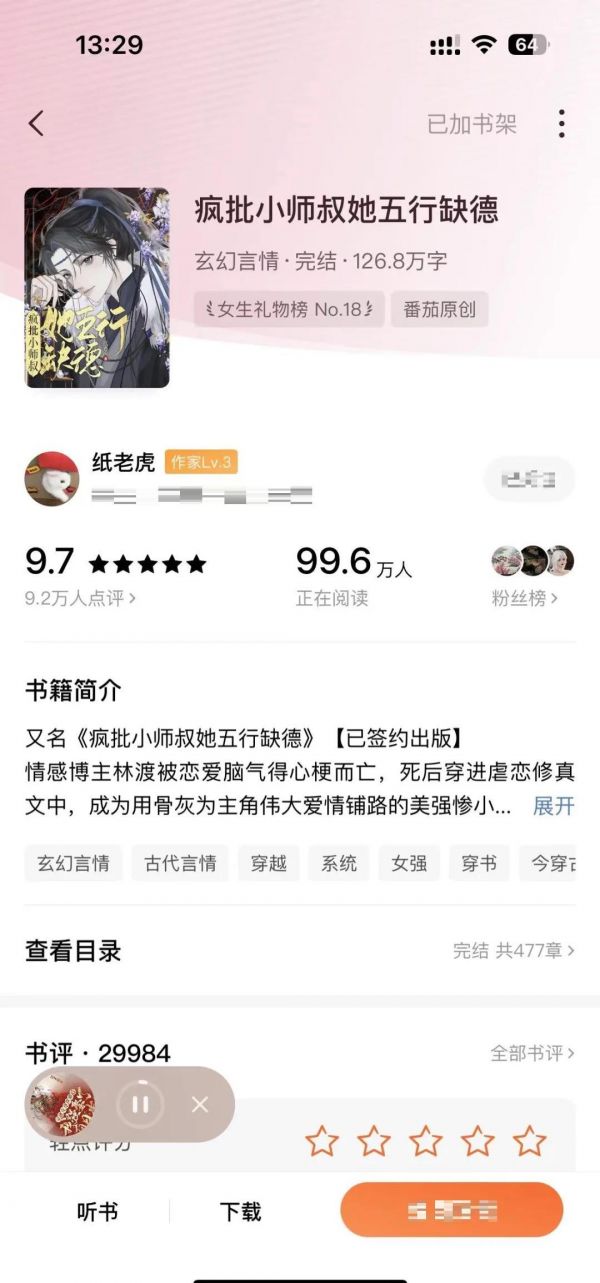
Task: Select the 玄幻言情 genre chip
Action: [x=73, y=863]
